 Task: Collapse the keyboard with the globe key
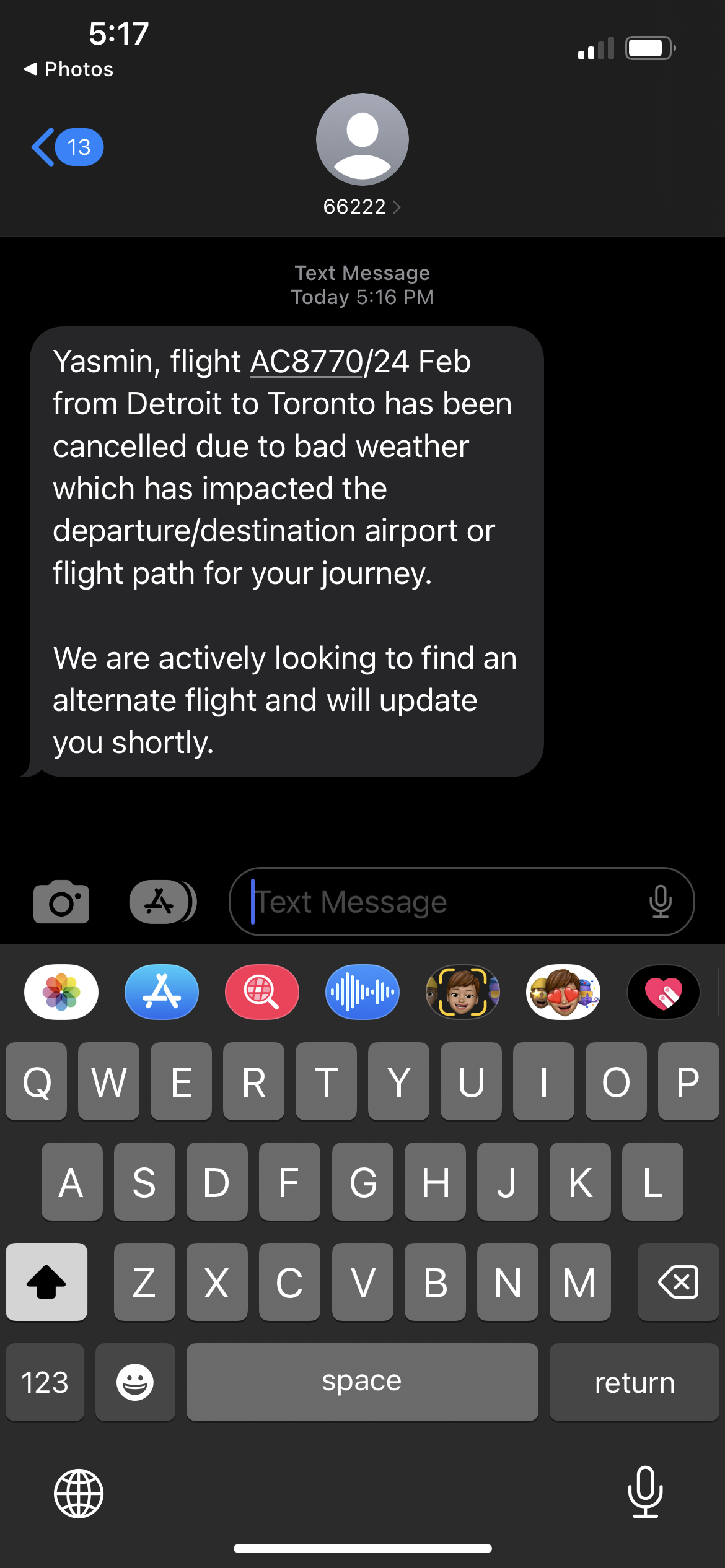tap(79, 1492)
